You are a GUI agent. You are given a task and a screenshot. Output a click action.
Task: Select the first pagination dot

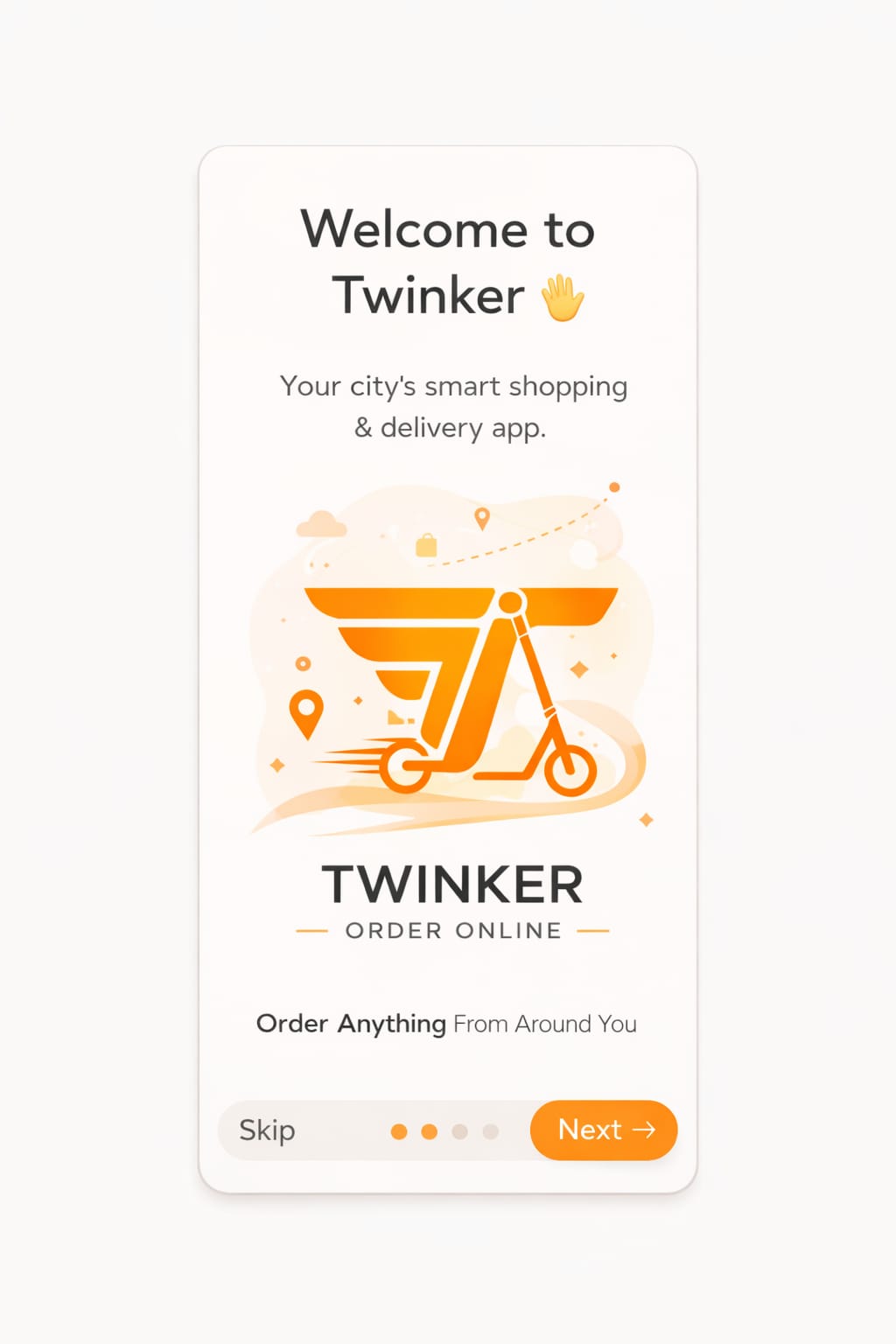[x=400, y=1130]
